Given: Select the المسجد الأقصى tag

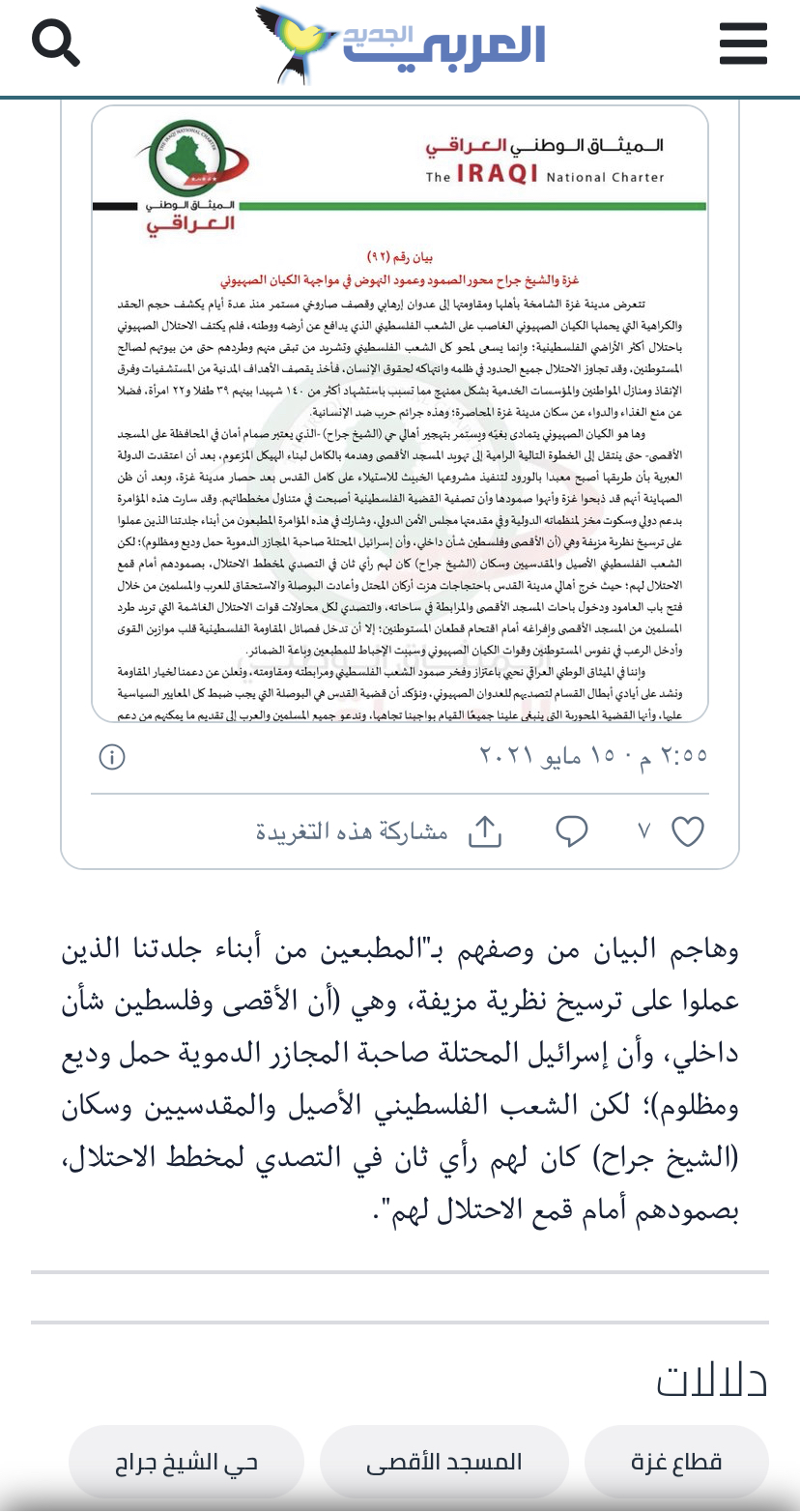Looking at the screenshot, I should tap(444, 1462).
